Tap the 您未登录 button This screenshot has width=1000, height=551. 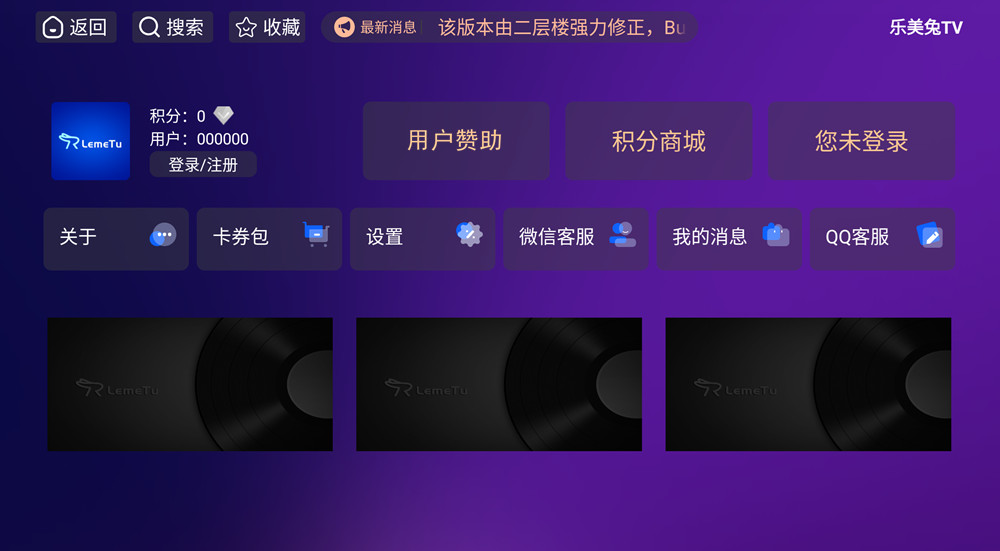click(x=861, y=141)
